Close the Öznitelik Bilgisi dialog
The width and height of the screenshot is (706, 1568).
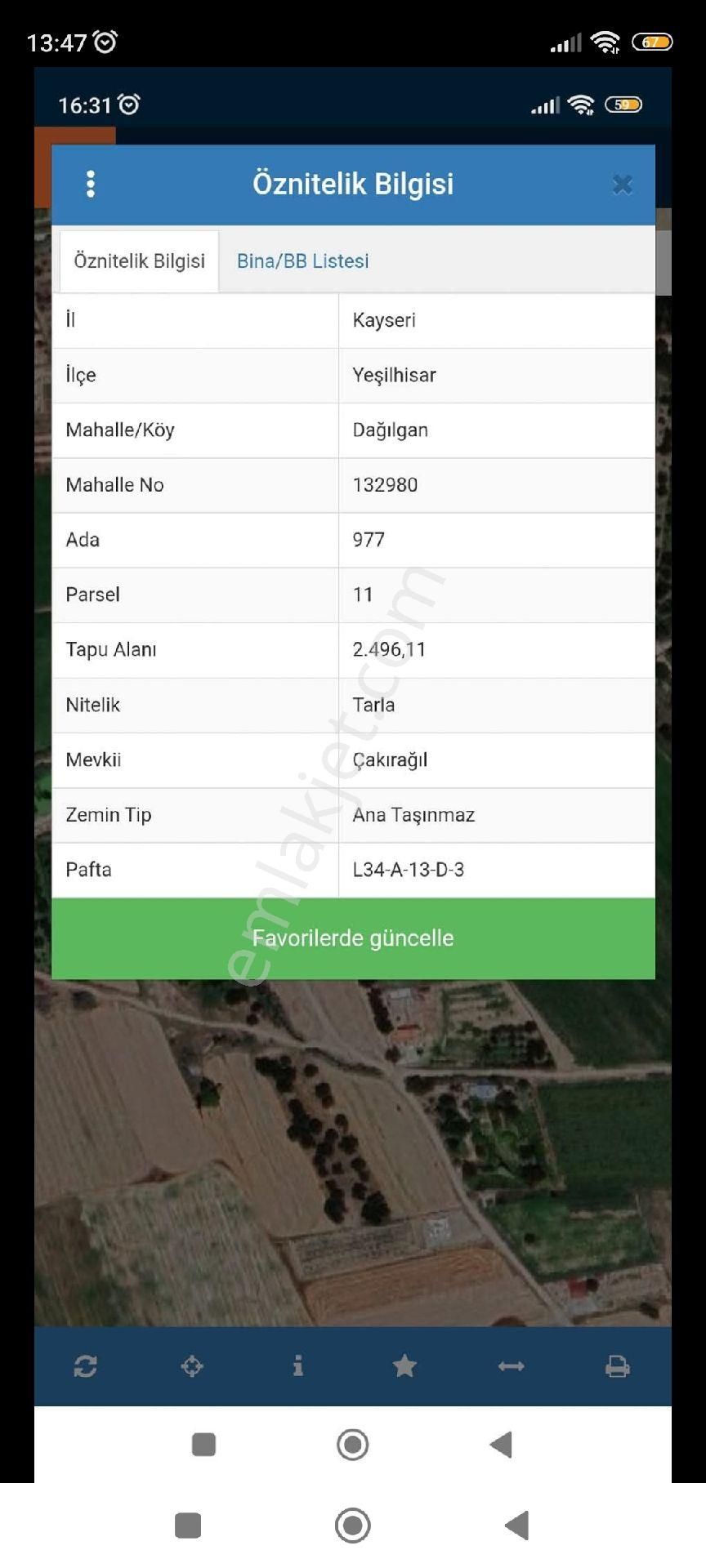point(622,185)
